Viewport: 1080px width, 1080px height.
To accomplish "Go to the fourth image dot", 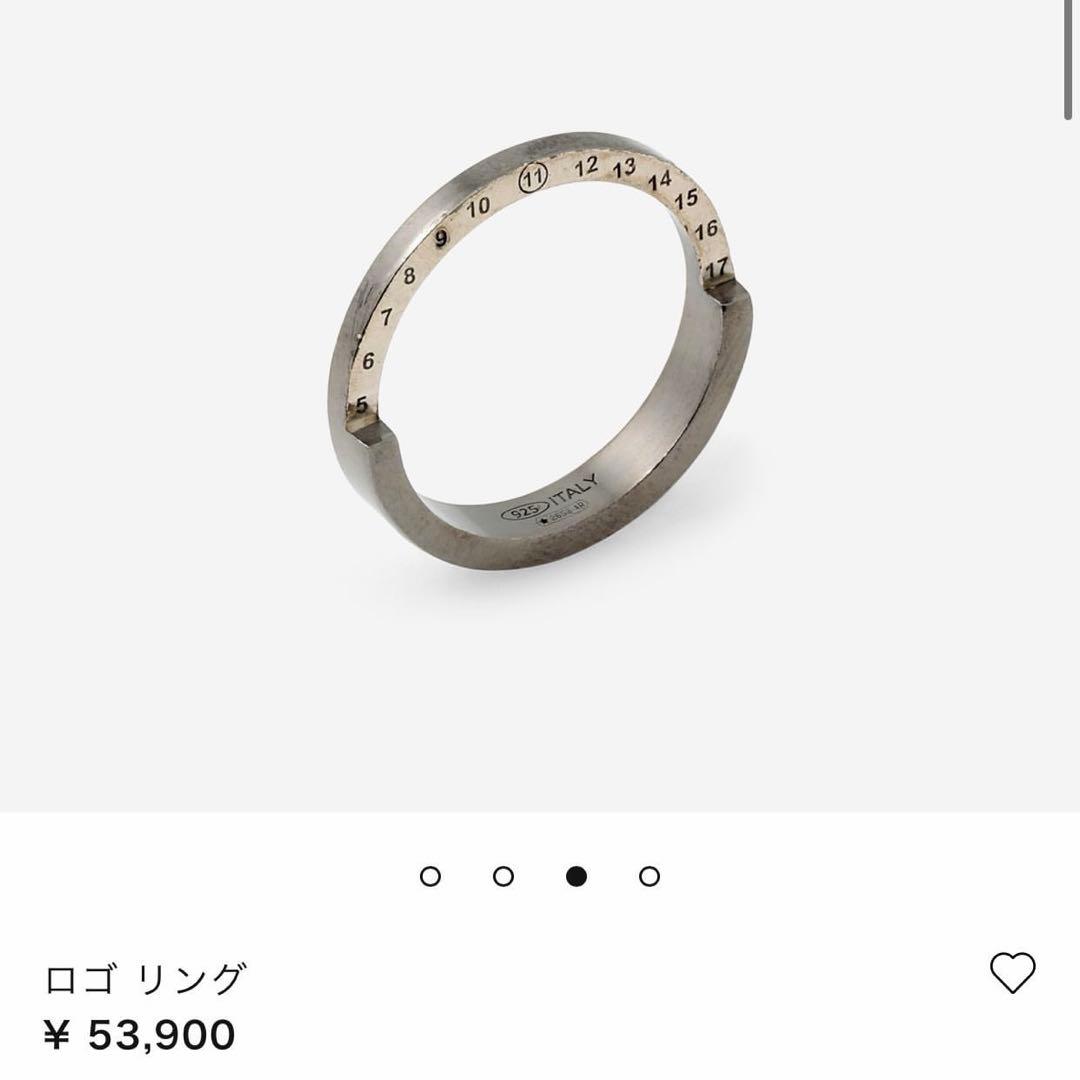I will pos(649,876).
